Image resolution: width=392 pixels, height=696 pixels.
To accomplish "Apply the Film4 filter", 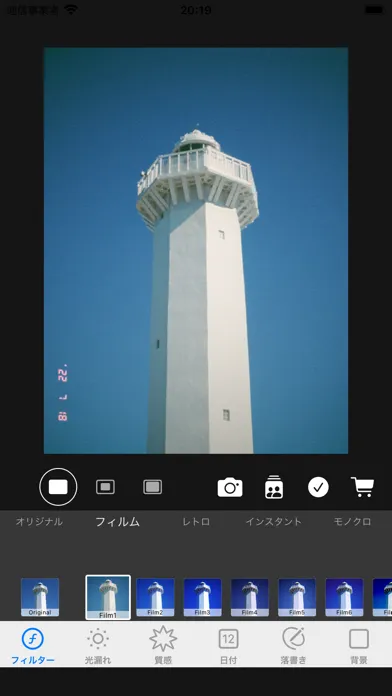I will pyautogui.click(x=249, y=597).
